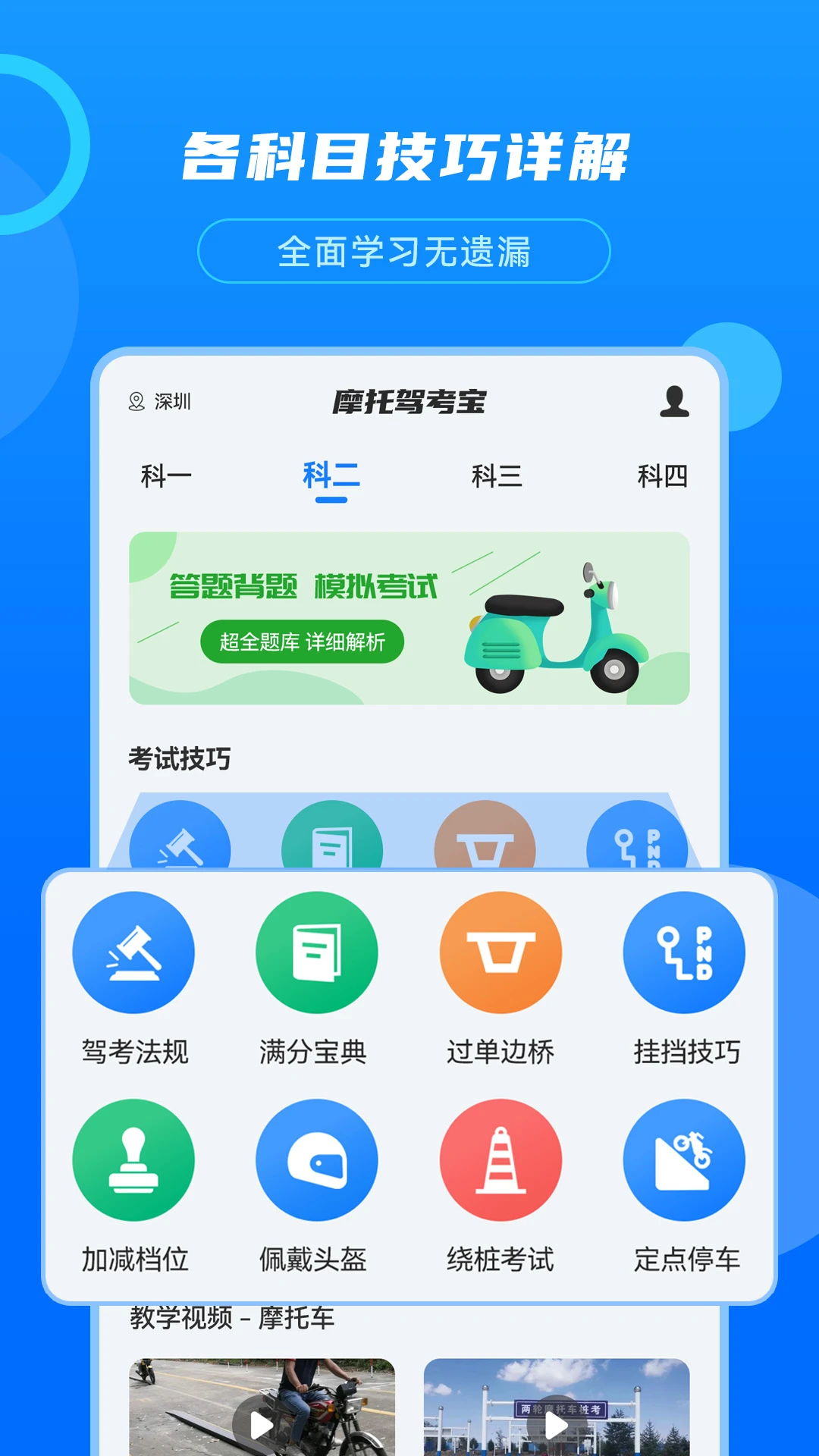Viewport: 819px width, 1456px height.
Task: Open 满分宝典 book icon
Action: pyautogui.click(x=317, y=952)
